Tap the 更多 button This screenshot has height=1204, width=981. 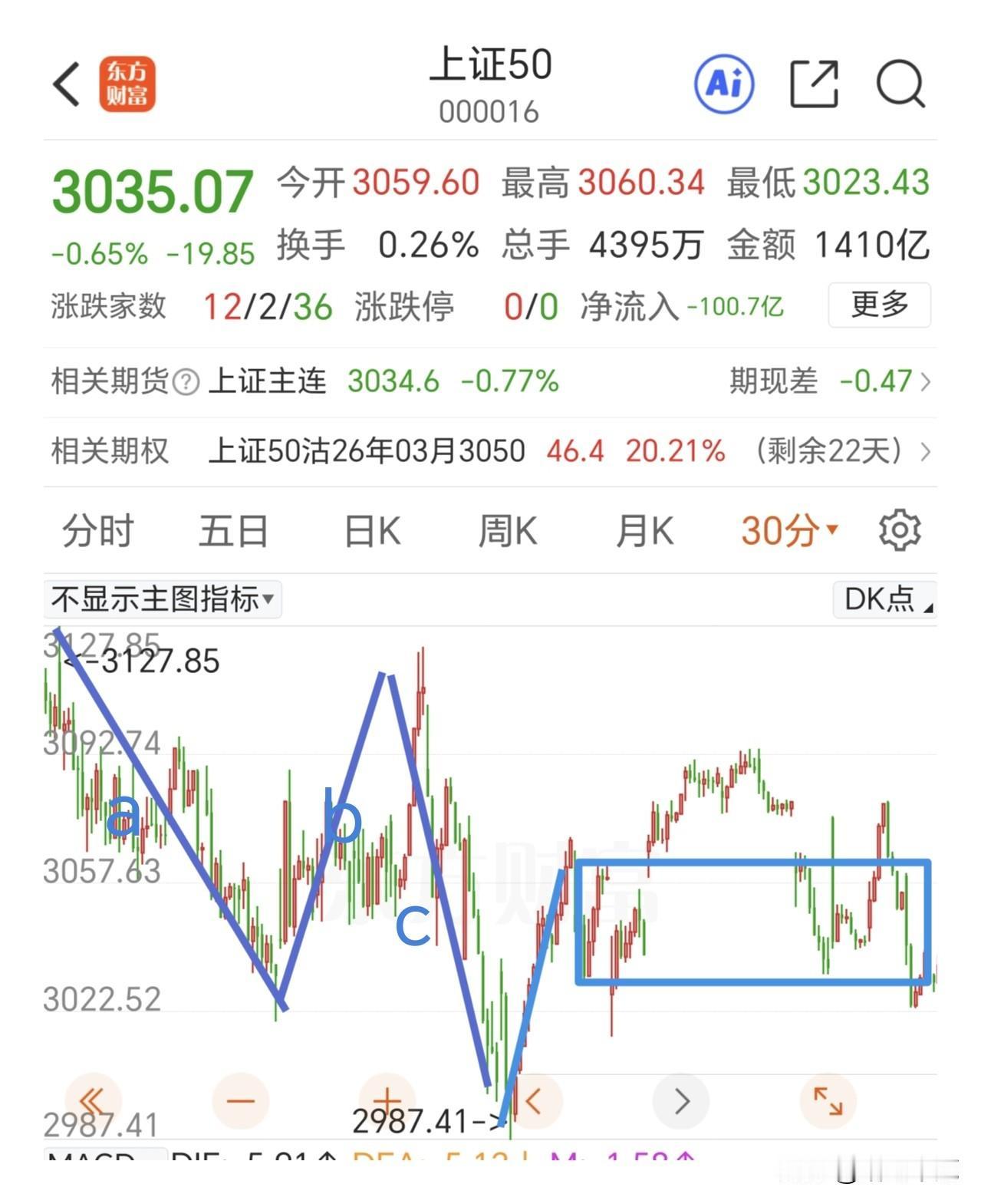click(879, 305)
